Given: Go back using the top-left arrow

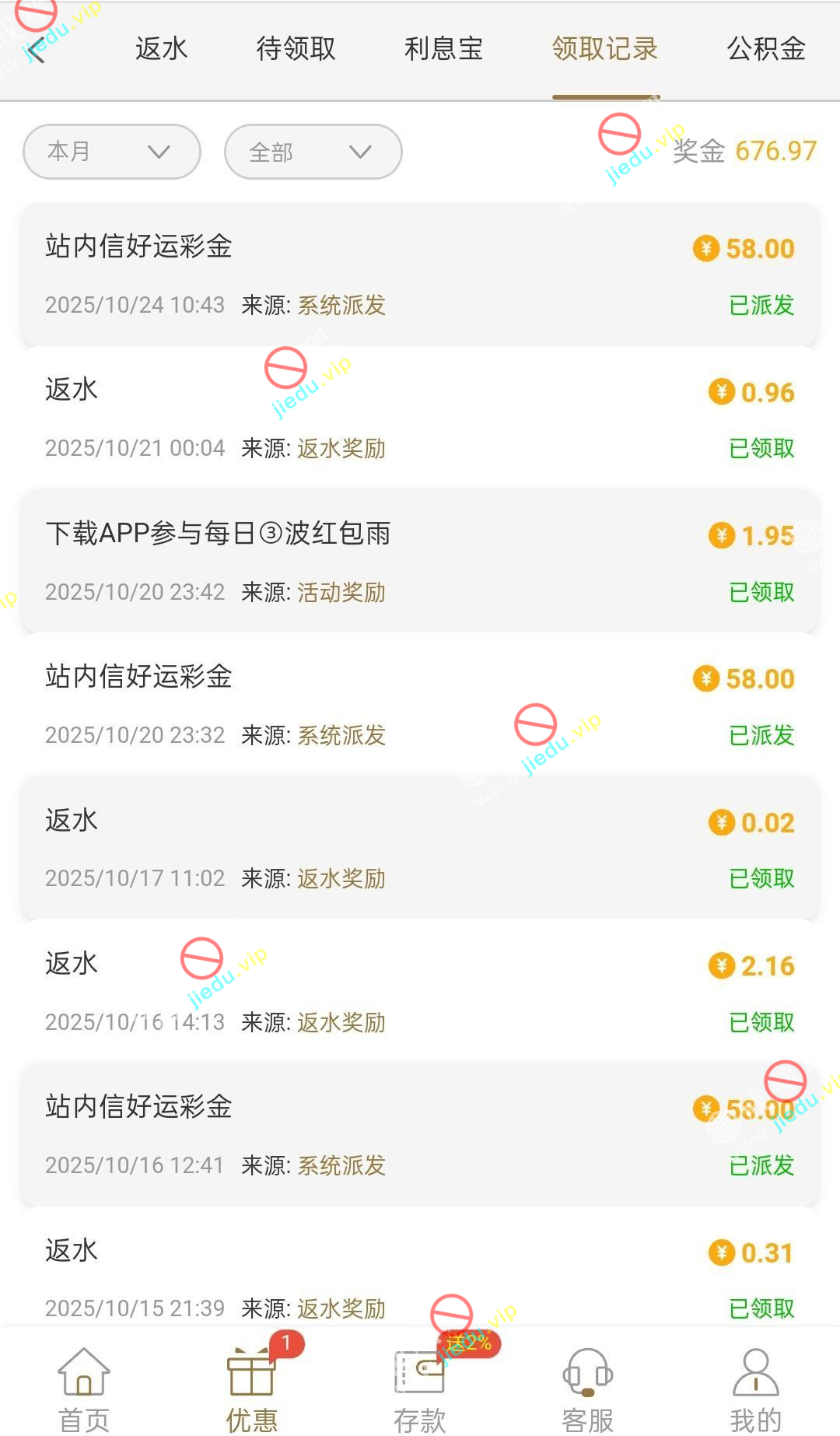Looking at the screenshot, I should click(36, 49).
